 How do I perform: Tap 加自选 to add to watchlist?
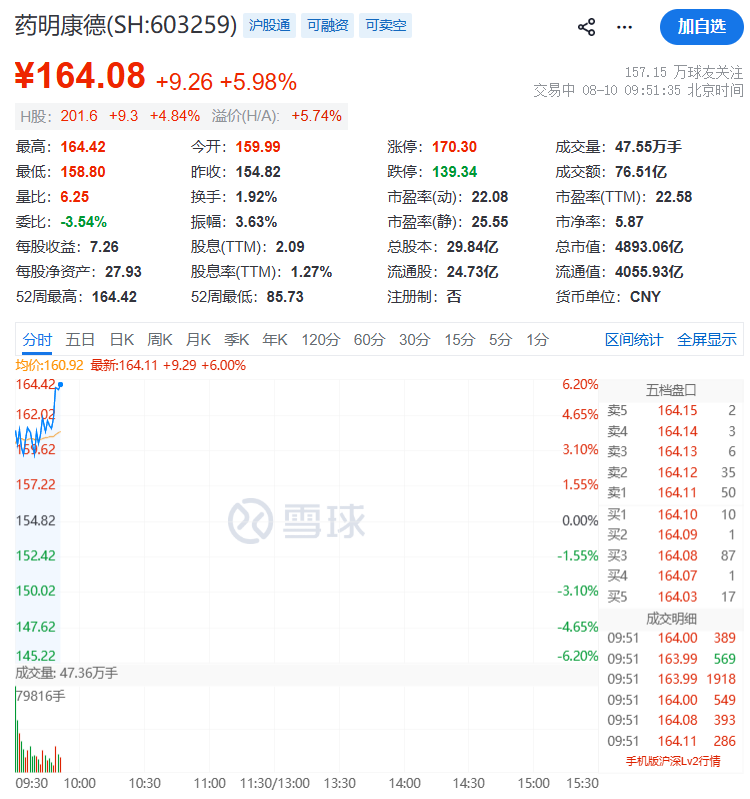pos(701,26)
